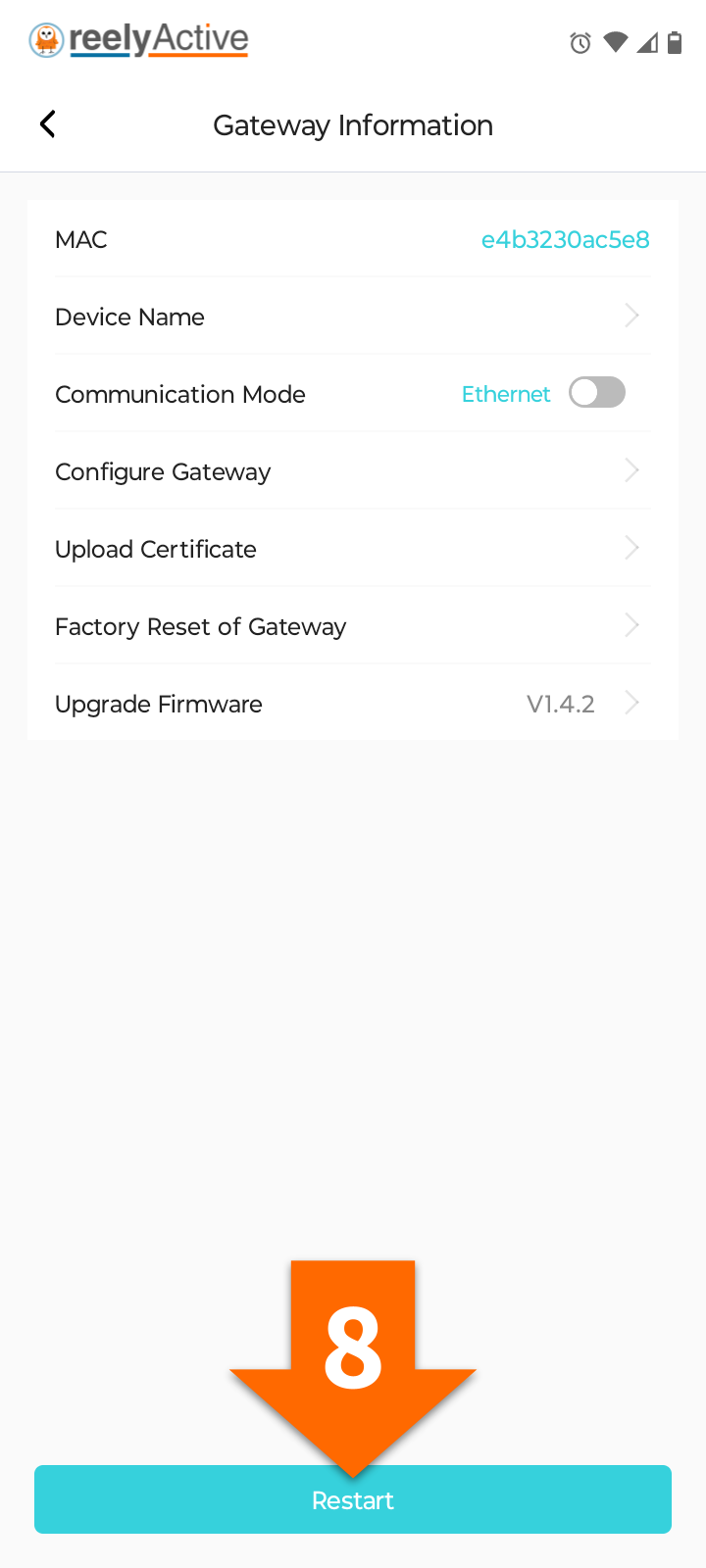Go back using the back arrow
This screenshot has width=706, height=1568.
pos(47,124)
